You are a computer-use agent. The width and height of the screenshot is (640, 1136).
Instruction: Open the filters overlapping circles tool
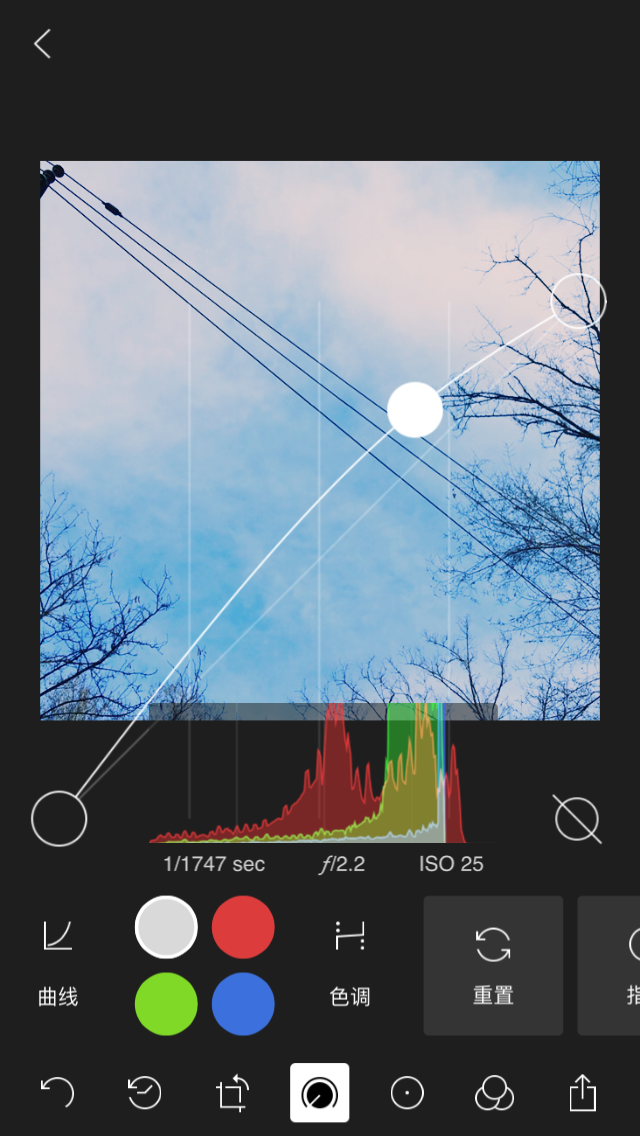coord(494,1093)
